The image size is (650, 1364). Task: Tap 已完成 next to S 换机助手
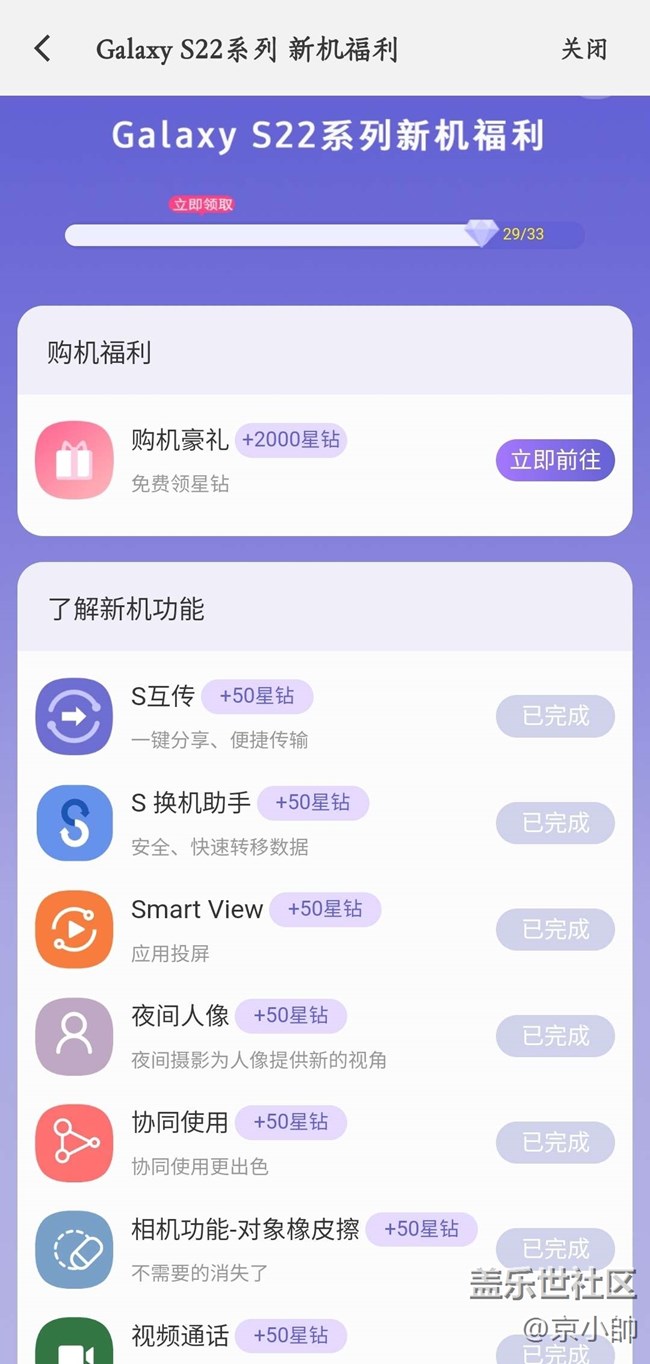555,823
